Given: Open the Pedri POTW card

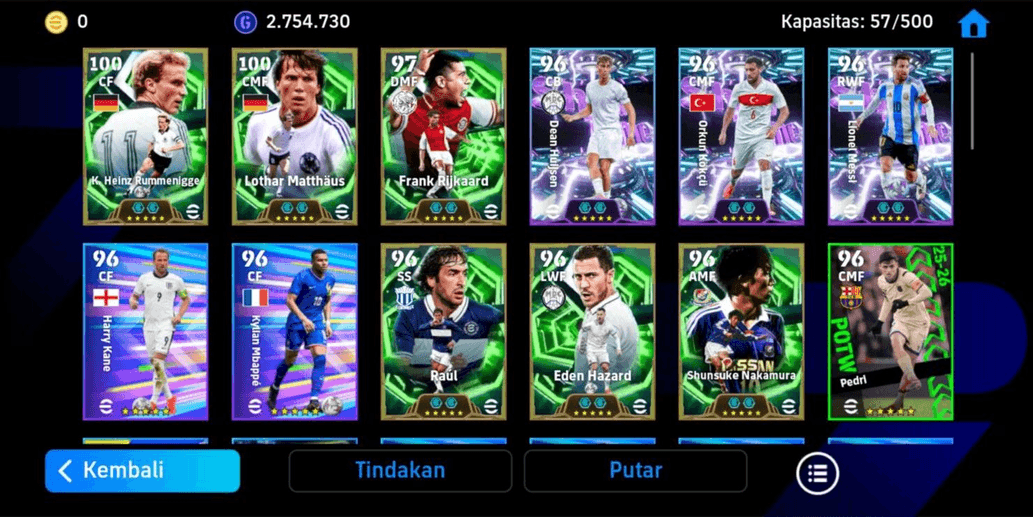Looking at the screenshot, I should [x=890, y=331].
